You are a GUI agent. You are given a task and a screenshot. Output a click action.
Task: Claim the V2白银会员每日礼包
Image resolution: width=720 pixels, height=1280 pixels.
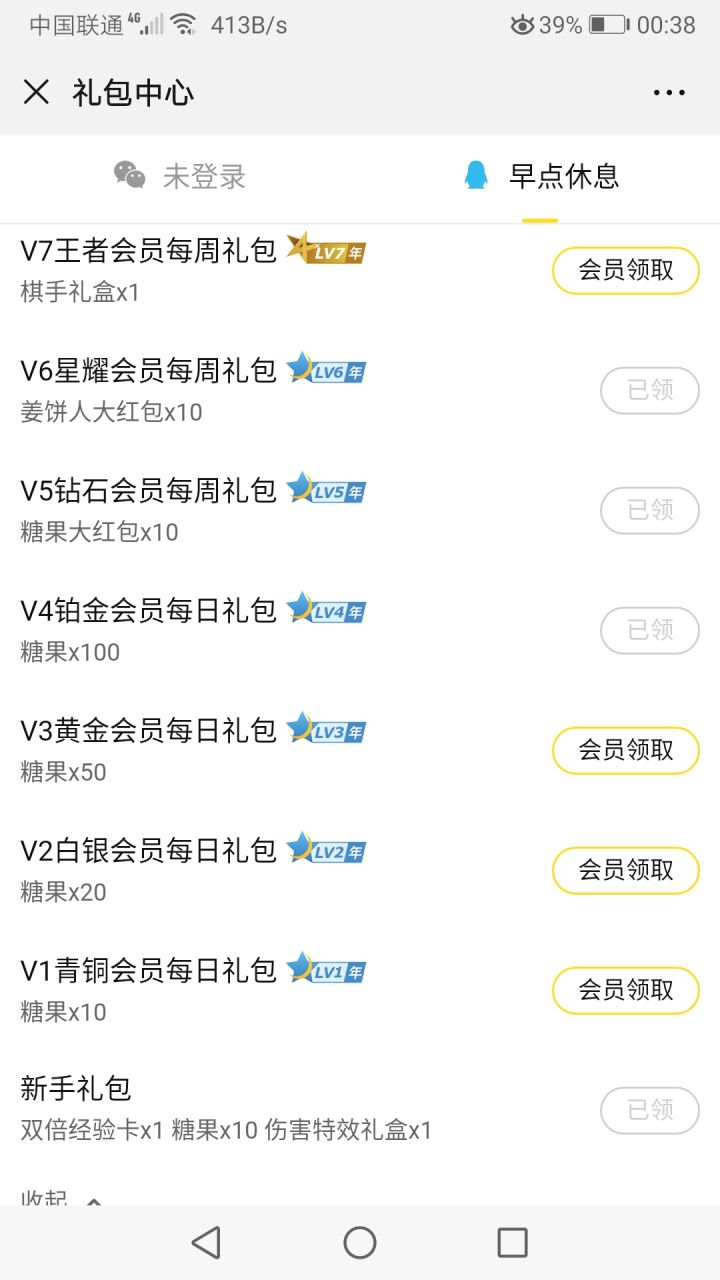(626, 870)
